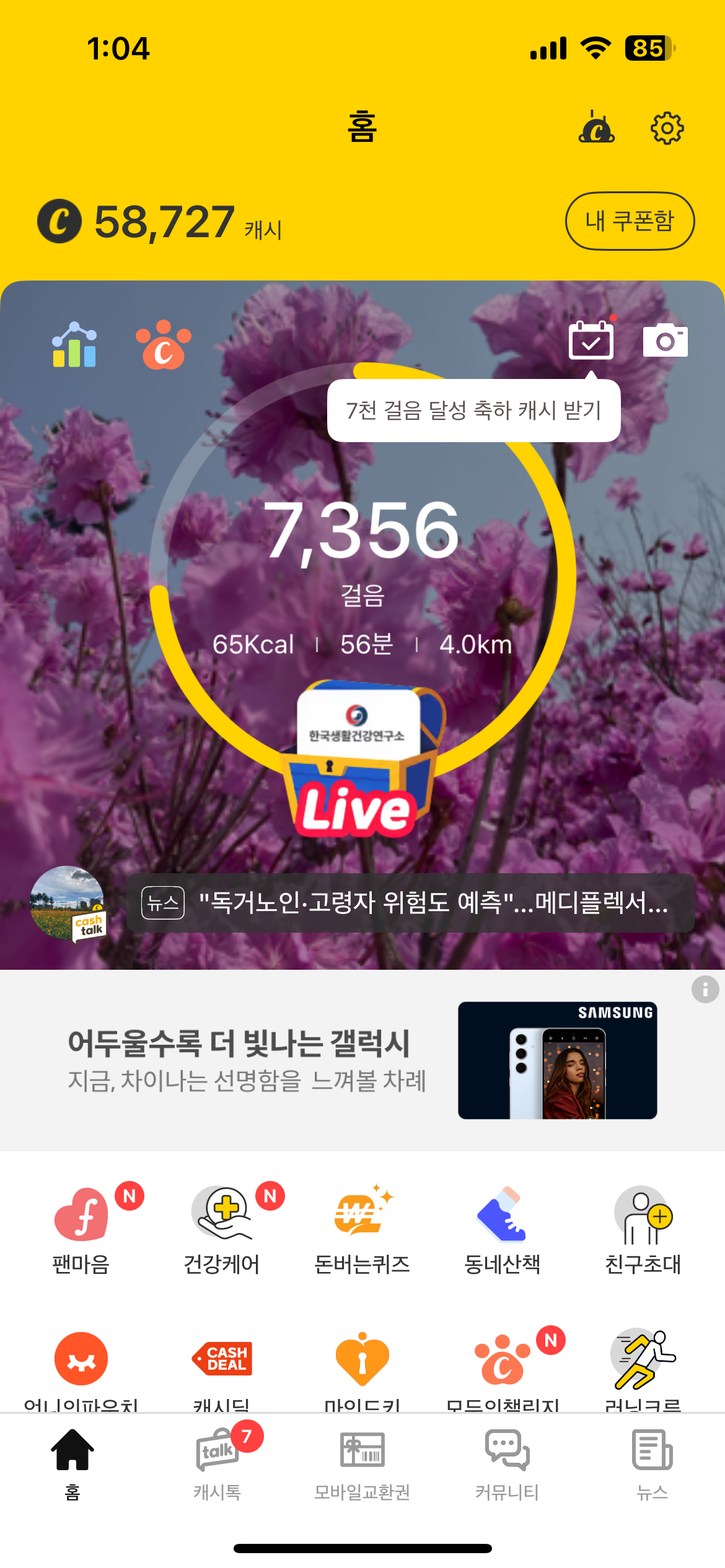Open the camera icon

pos(665,340)
